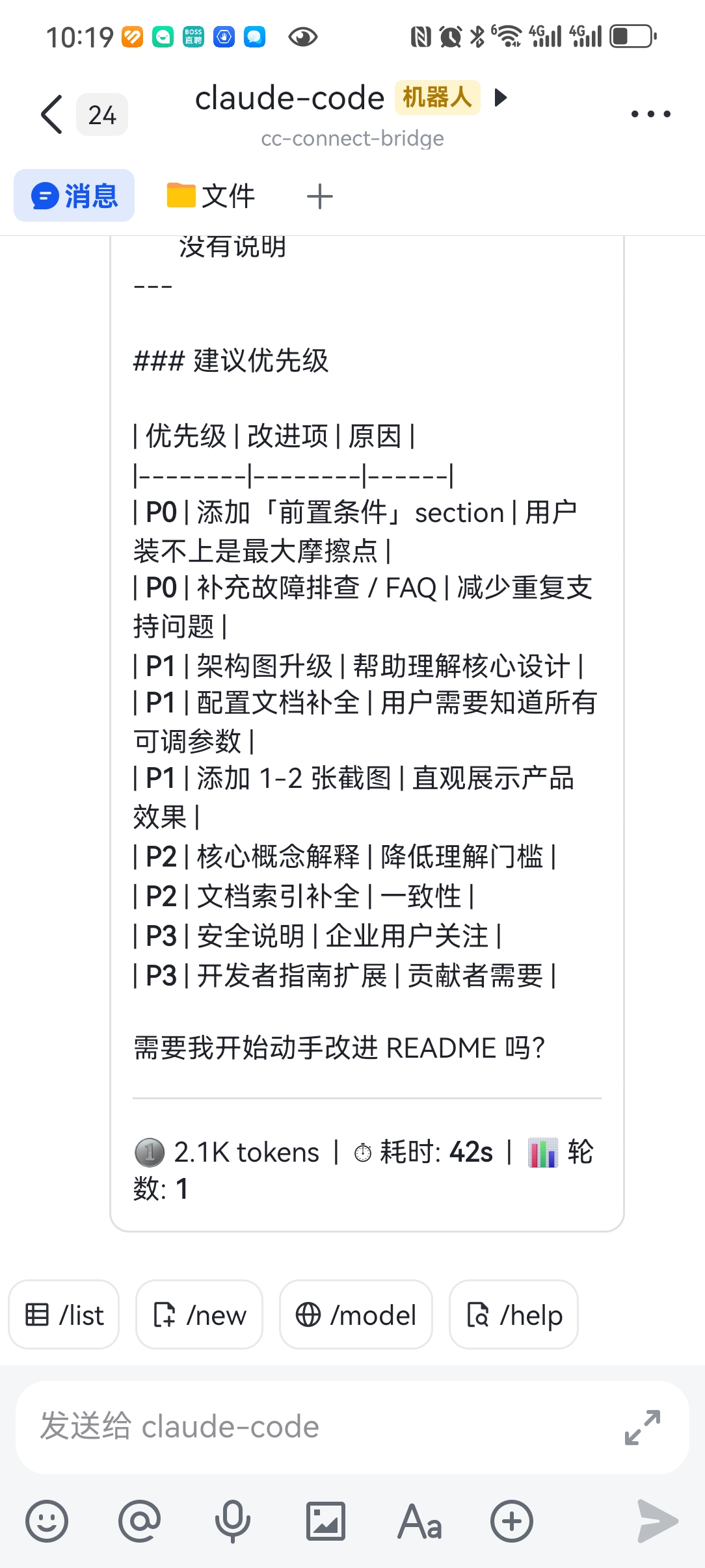This screenshot has height=1568, width=705.
Task: Select the /help quick command chip
Action: [x=514, y=1314]
